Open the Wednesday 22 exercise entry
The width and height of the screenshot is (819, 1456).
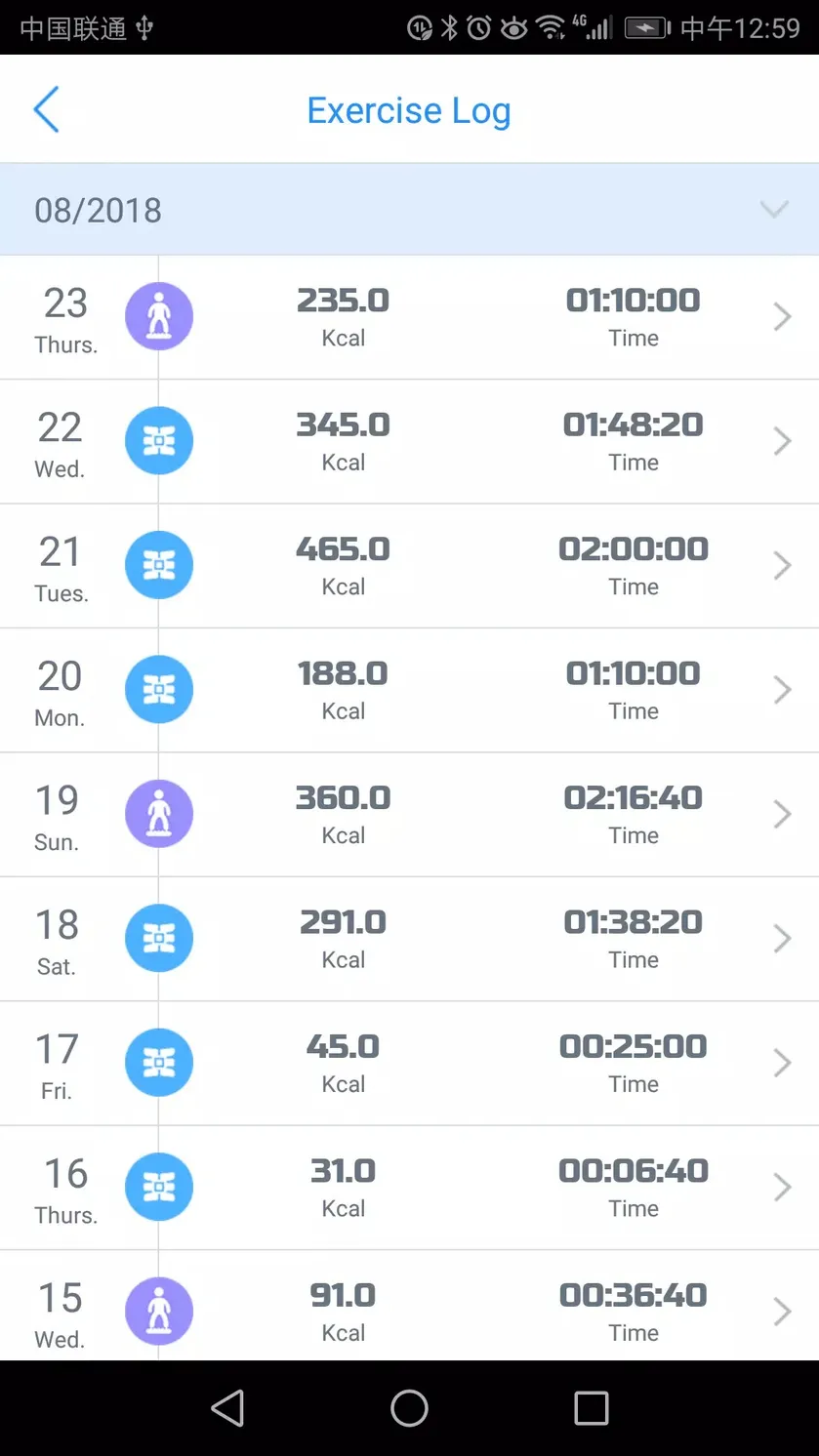point(409,442)
